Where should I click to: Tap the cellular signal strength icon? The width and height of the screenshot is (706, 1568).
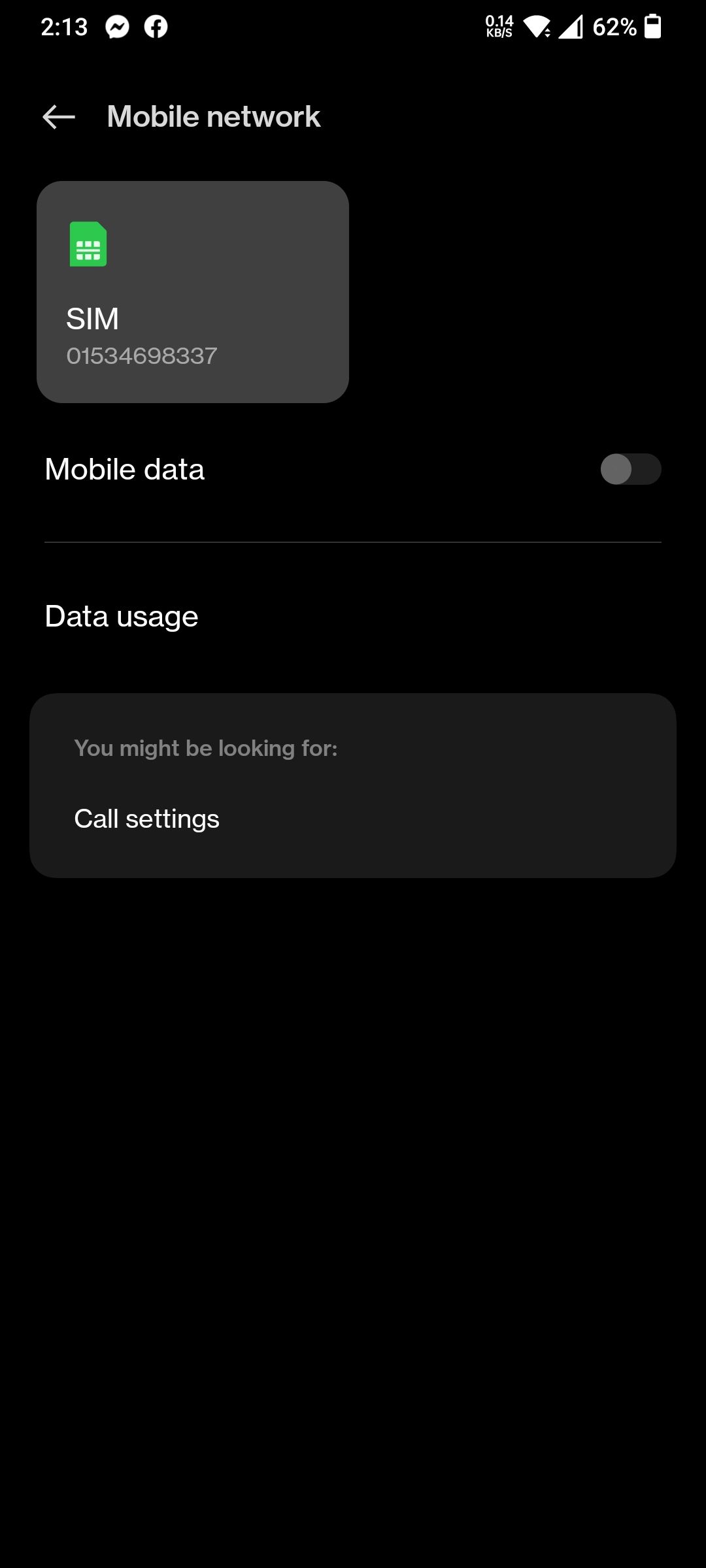tap(572, 26)
